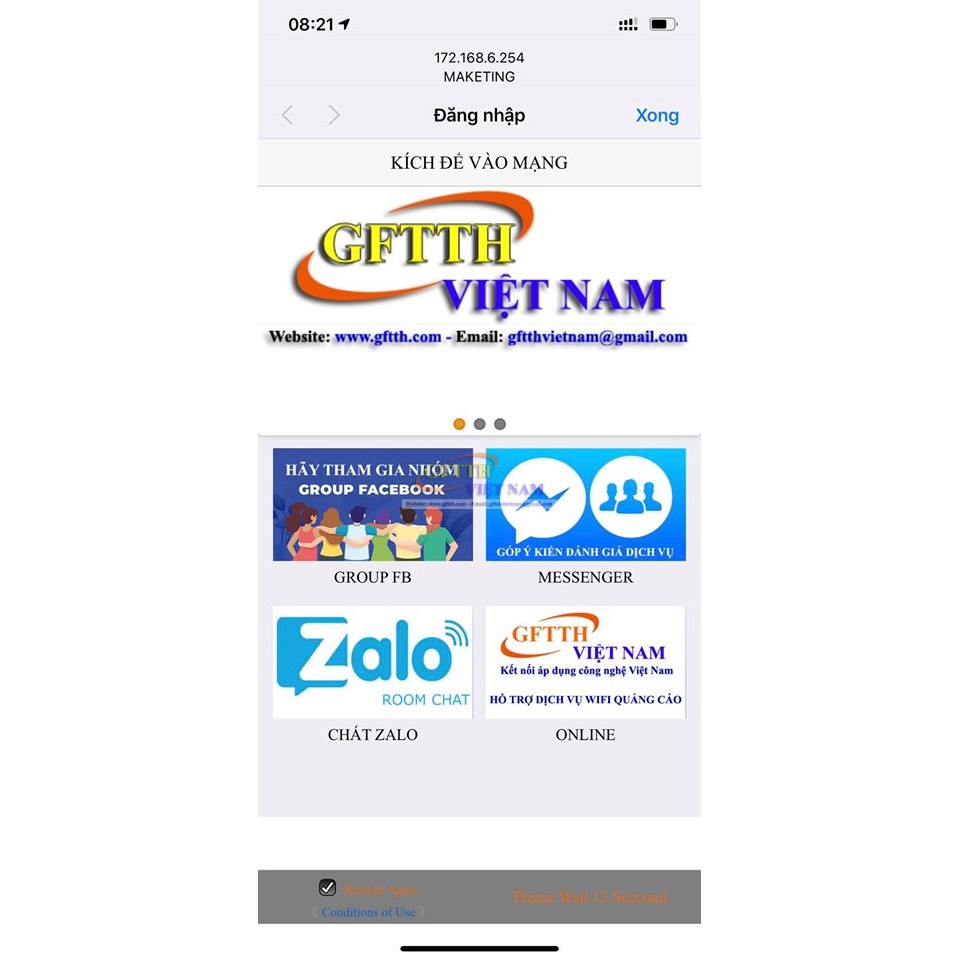This screenshot has height=960, width=960.
Task: Open the Zalo room chat tile
Action: click(x=373, y=662)
